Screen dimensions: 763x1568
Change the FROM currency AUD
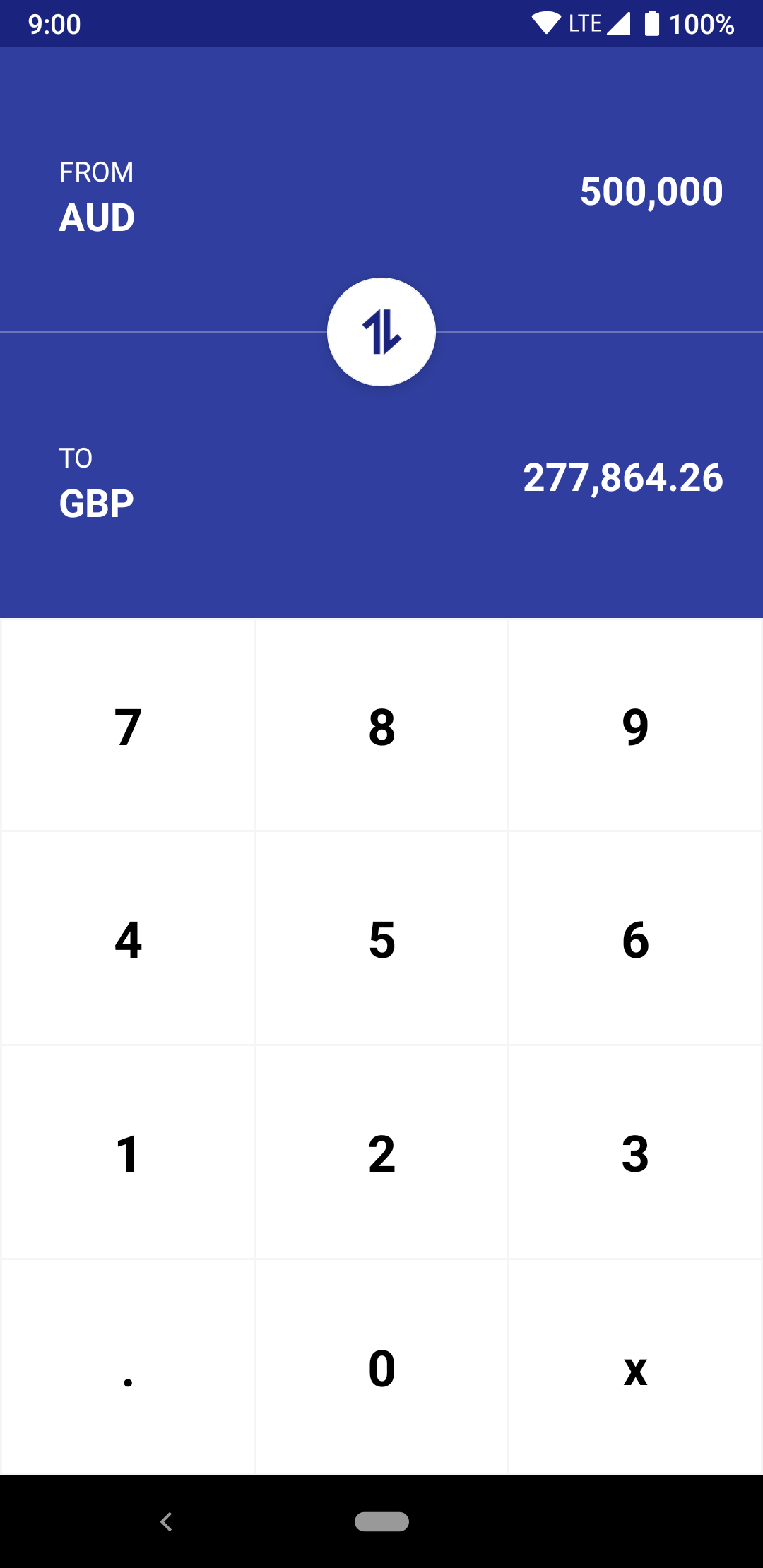(x=97, y=217)
